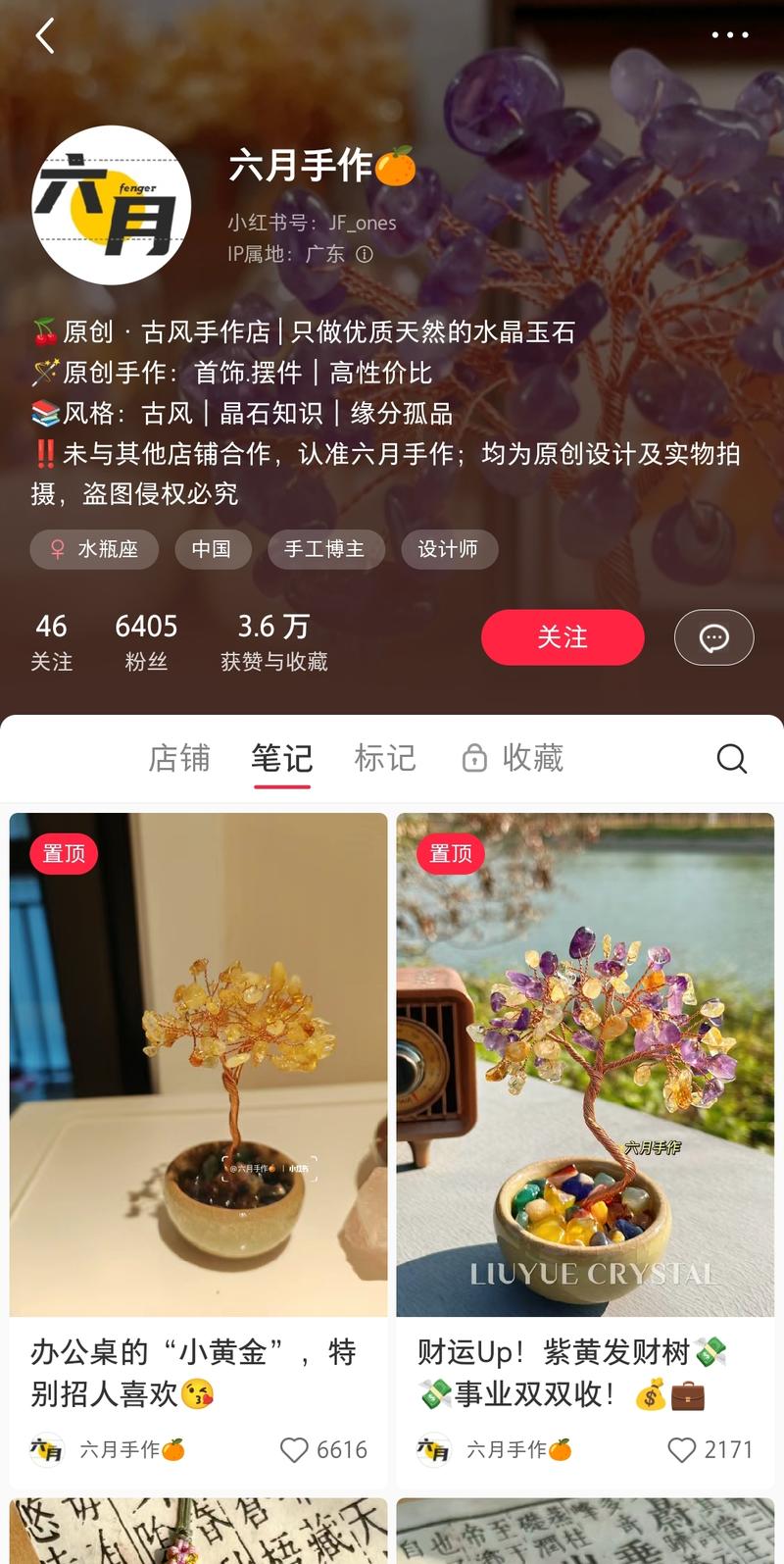Search this user's notes with magnifier
784x1564 pixels.
[x=731, y=758]
